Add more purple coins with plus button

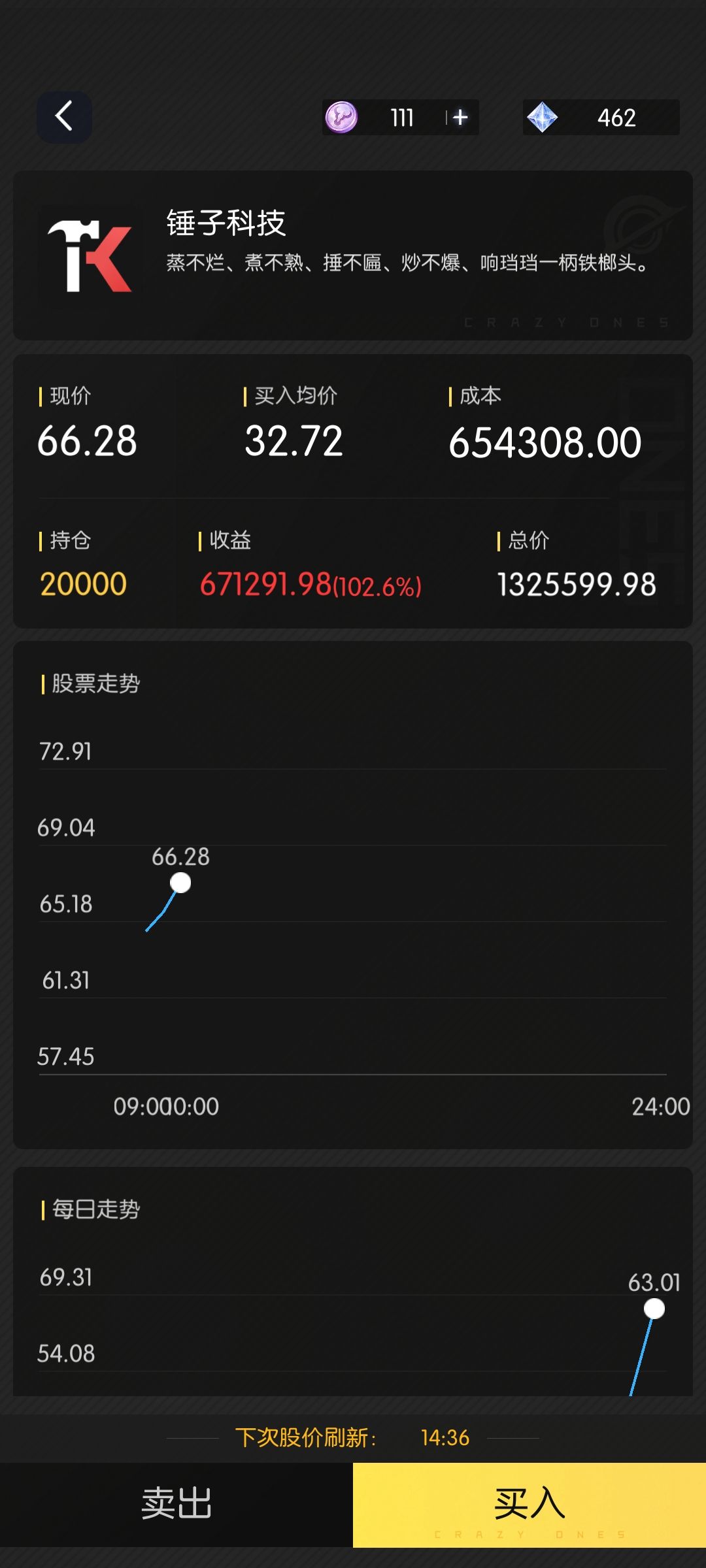pos(460,117)
